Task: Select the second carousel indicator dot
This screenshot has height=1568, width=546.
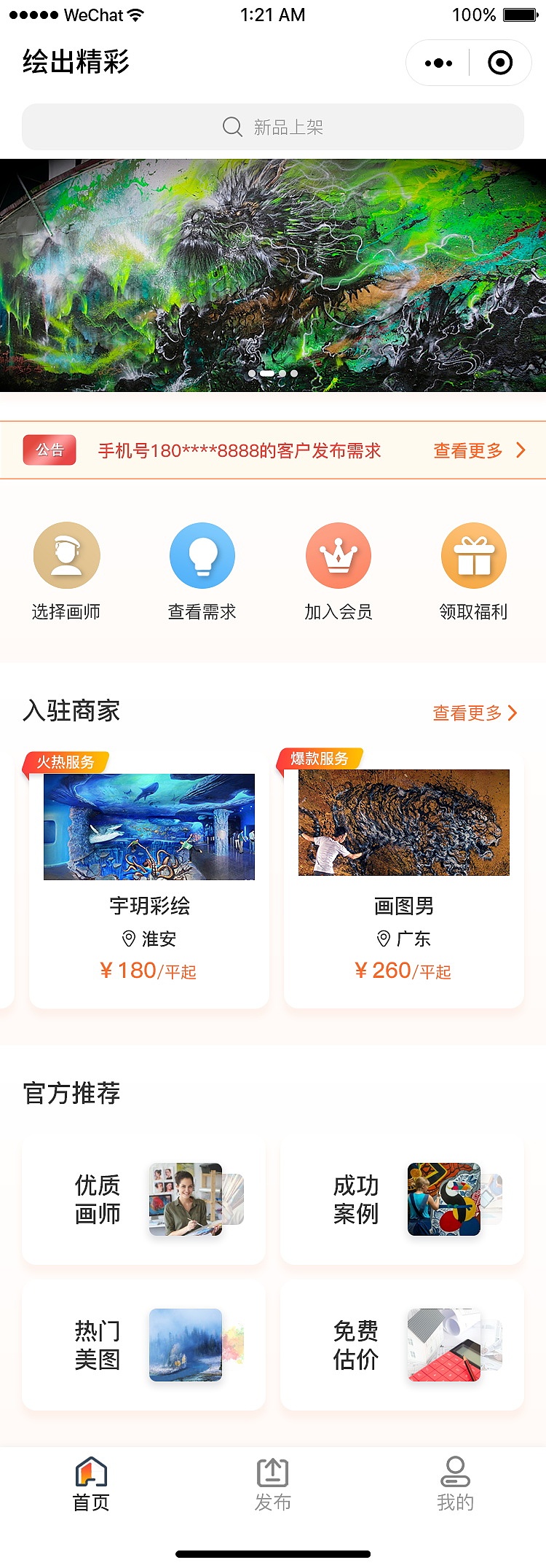Action: click(266, 373)
